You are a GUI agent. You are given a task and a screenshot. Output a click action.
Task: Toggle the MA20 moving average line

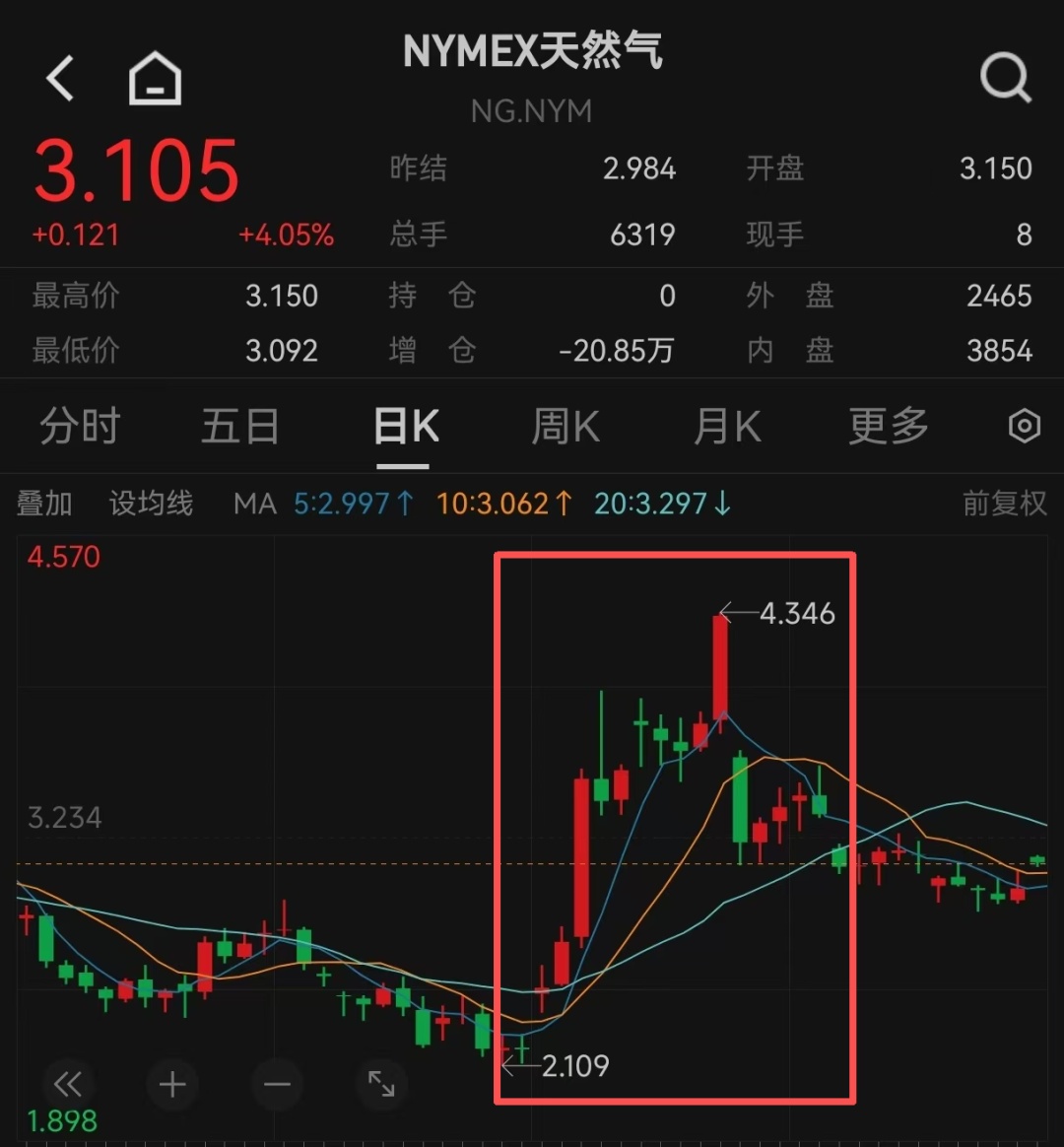coord(662,504)
